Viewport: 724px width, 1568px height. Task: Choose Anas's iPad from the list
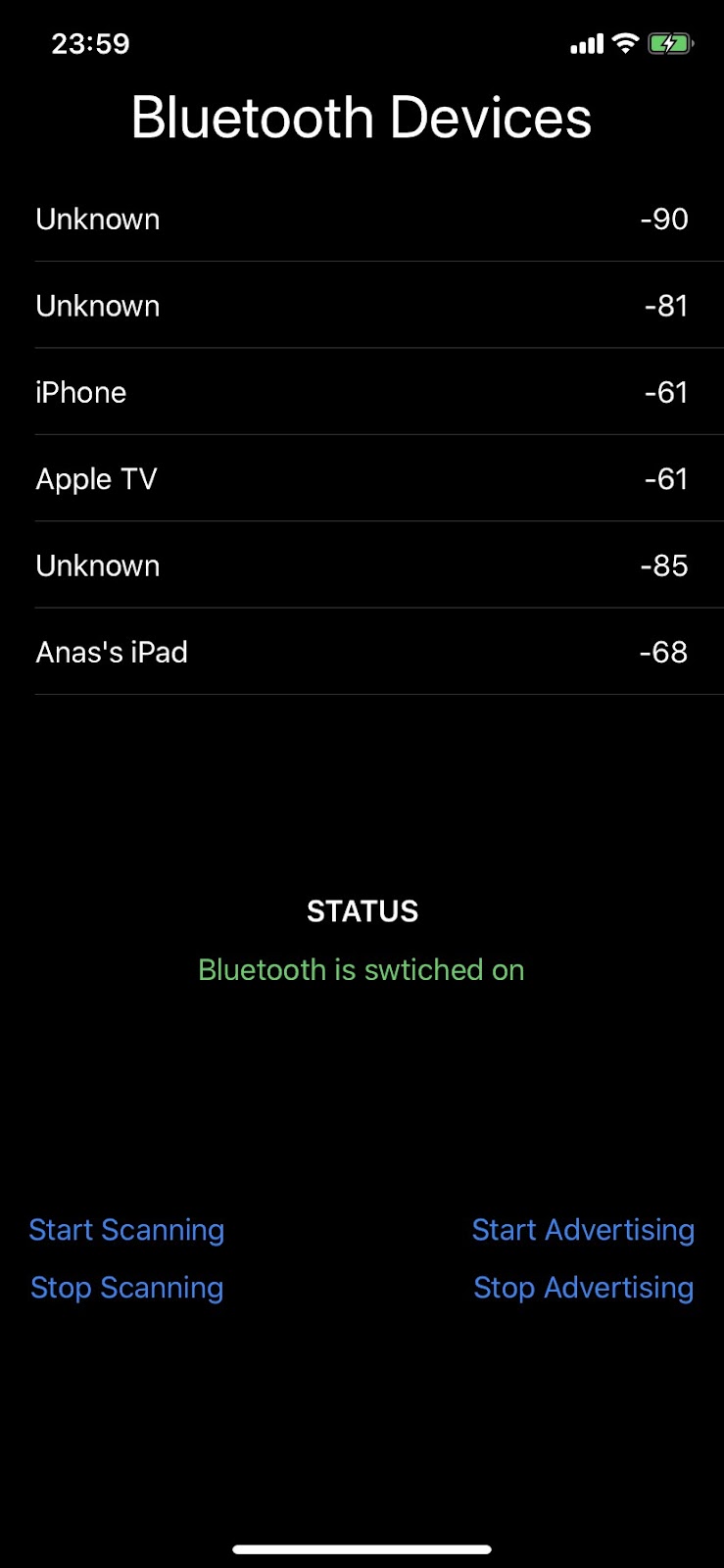(362, 652)
